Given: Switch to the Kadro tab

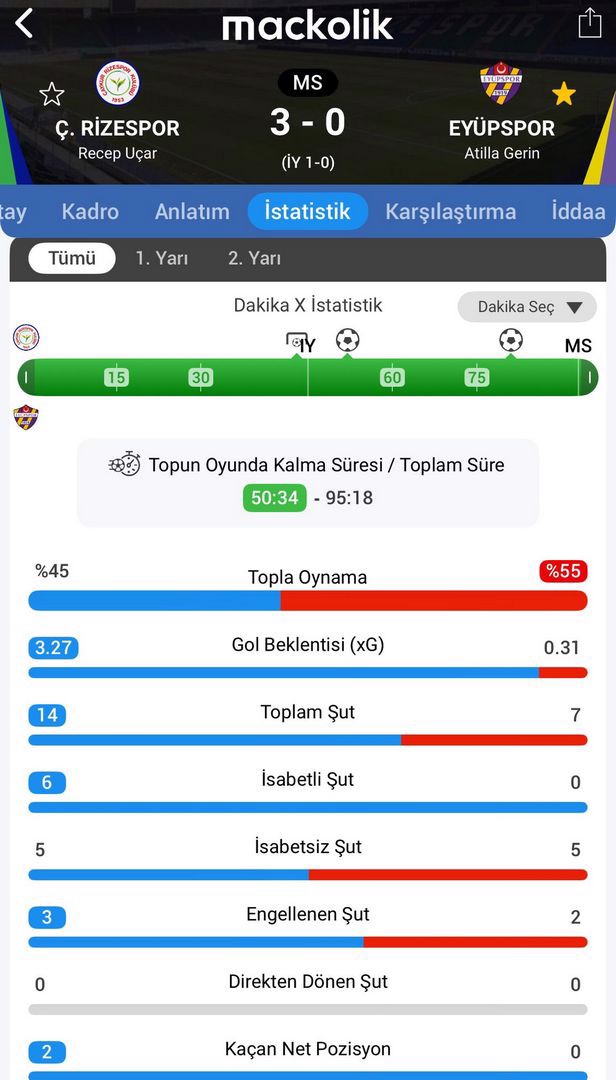Looking at the screenshot, I should (x=90, y=211).
